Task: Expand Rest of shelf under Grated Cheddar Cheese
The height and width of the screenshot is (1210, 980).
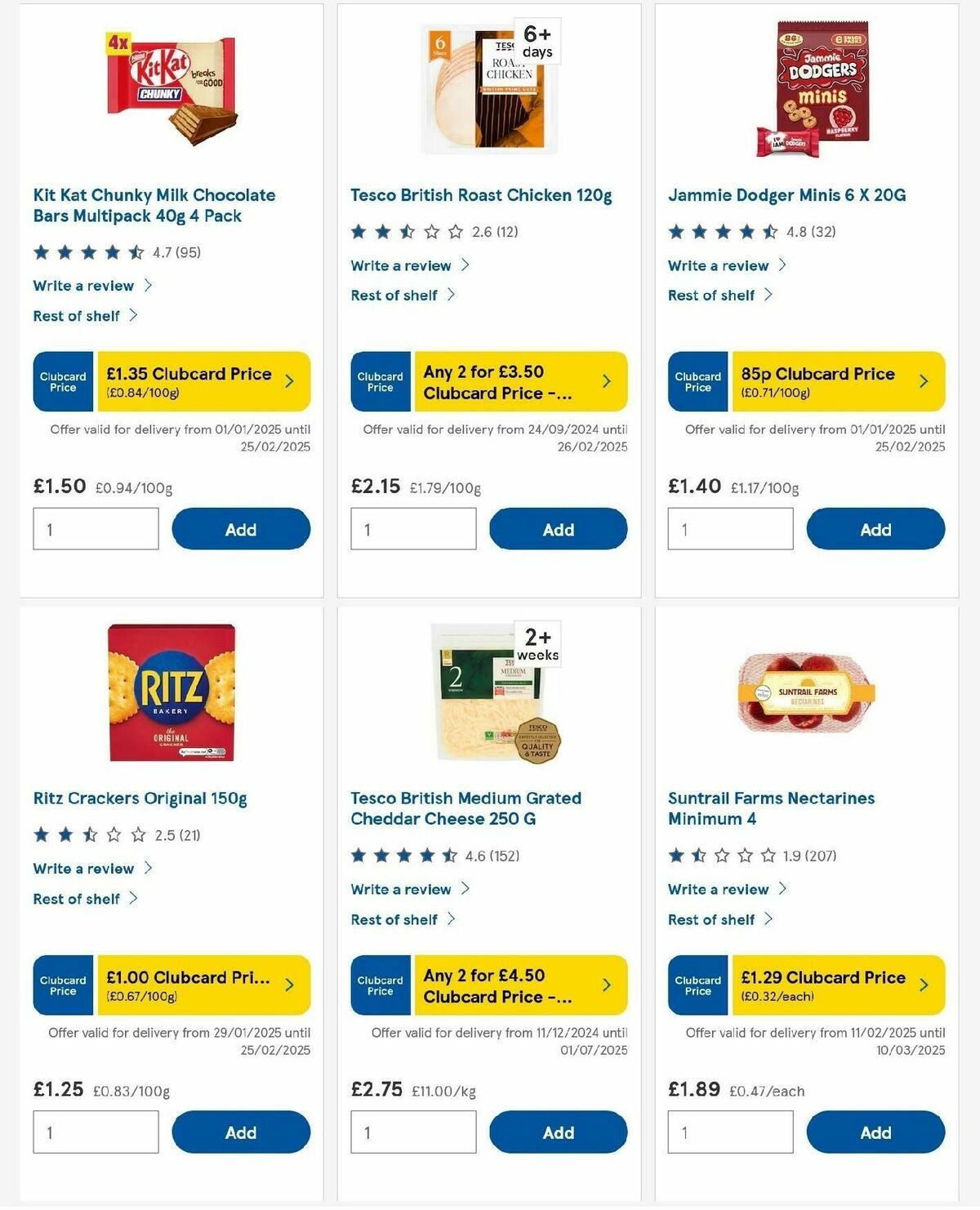Action: tap(394, 919)
